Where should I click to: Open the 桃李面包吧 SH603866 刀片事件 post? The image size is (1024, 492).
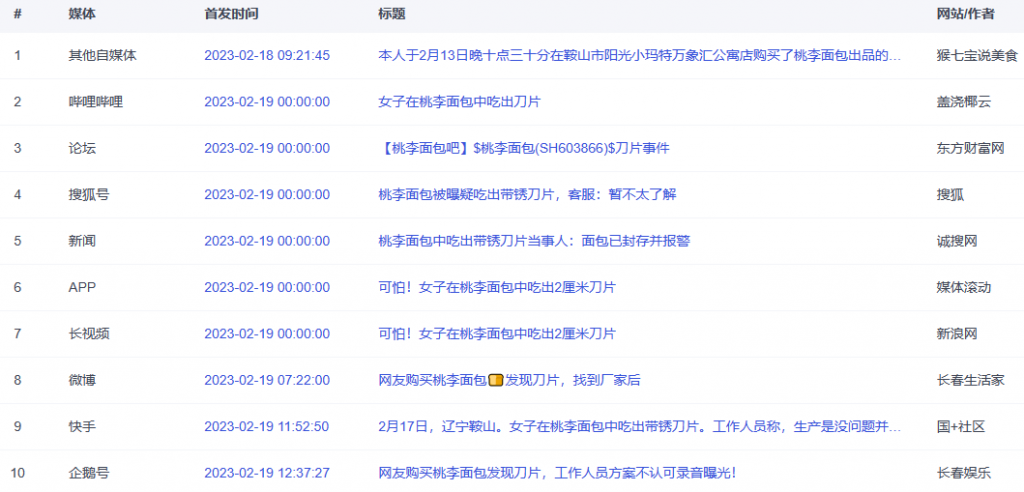523,148
